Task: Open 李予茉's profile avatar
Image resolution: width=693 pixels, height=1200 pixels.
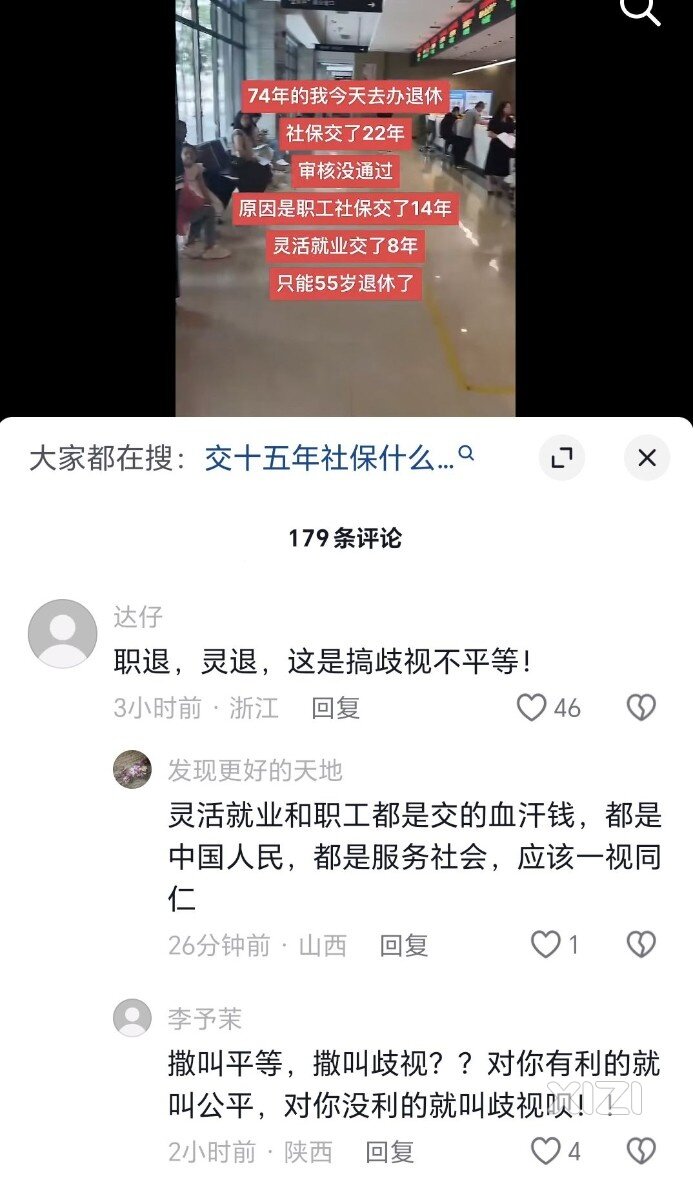Action: tap(132, 1018)
